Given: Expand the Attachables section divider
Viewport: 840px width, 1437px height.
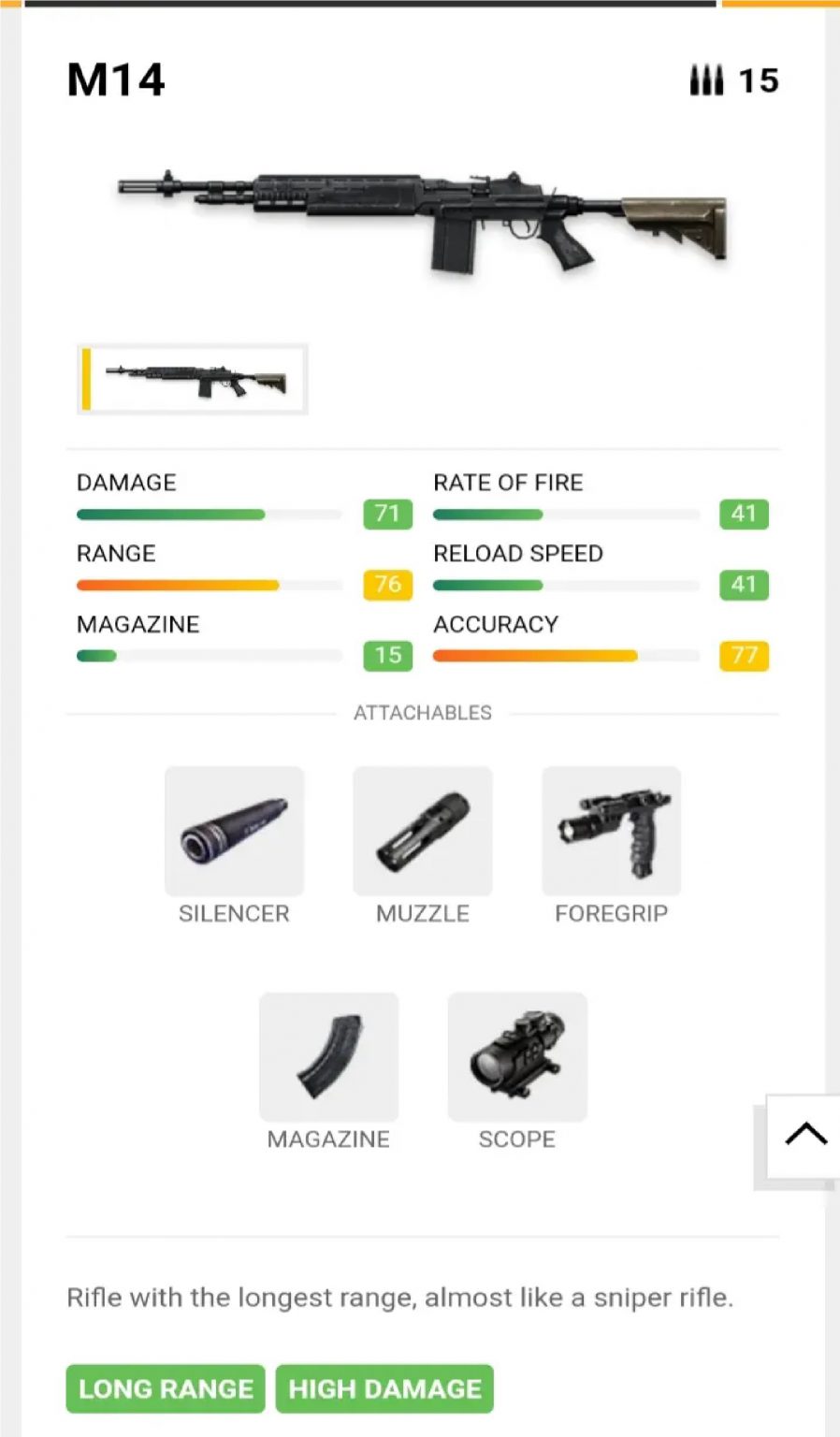Looking at the screenshot, I should [x=423, y=712].
